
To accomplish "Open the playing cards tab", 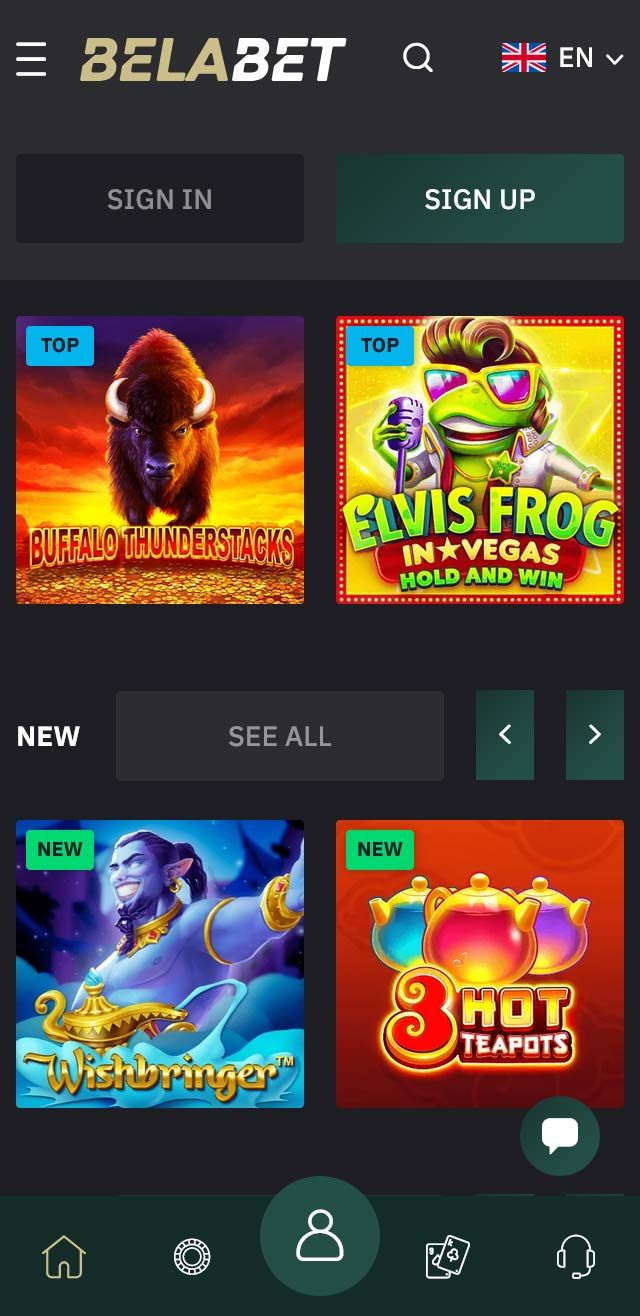I will [x=447, y=1256].
